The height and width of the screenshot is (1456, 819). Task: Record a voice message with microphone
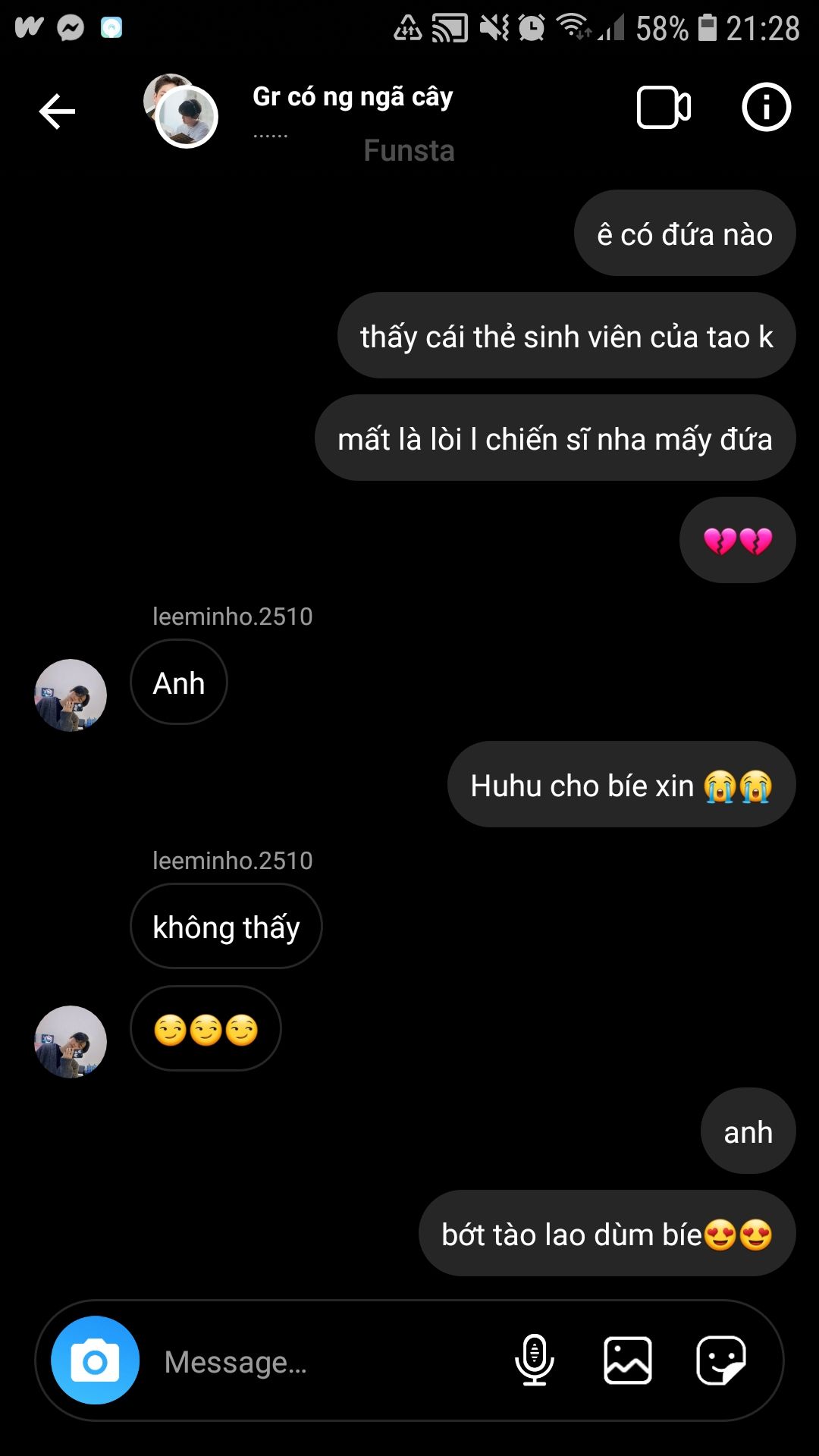click(535, 1360)
